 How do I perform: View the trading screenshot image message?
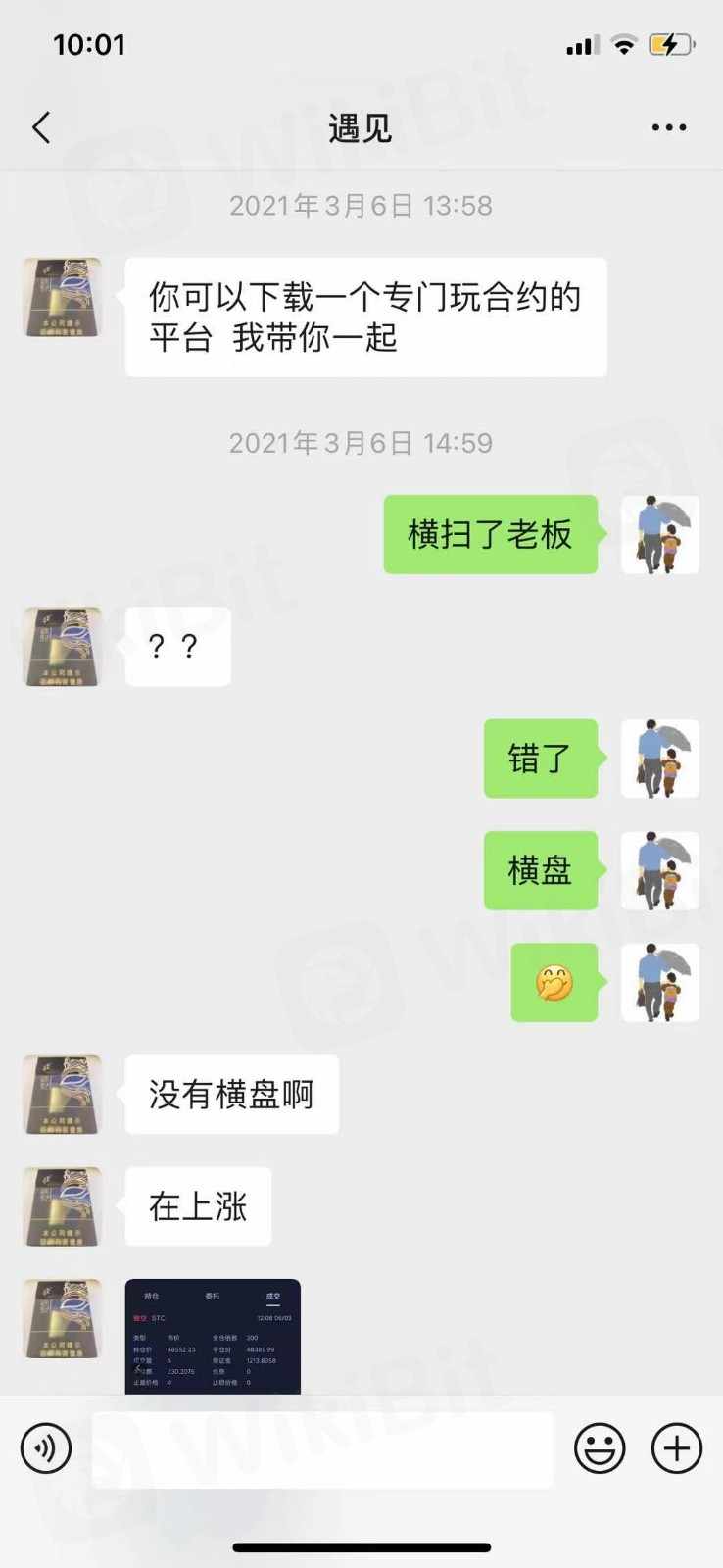click(x=213, y=1336)
